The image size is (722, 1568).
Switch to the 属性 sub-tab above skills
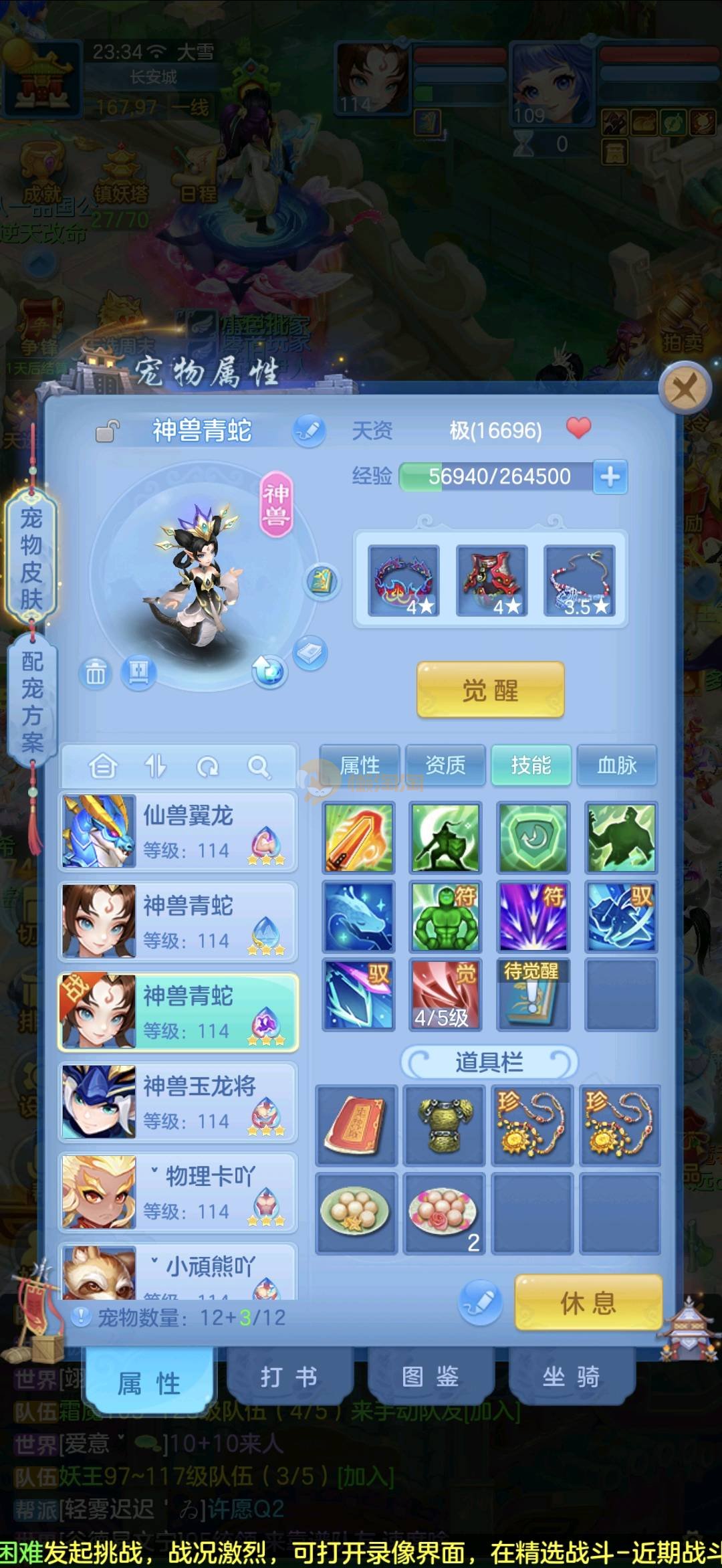(x=360, y=765)
